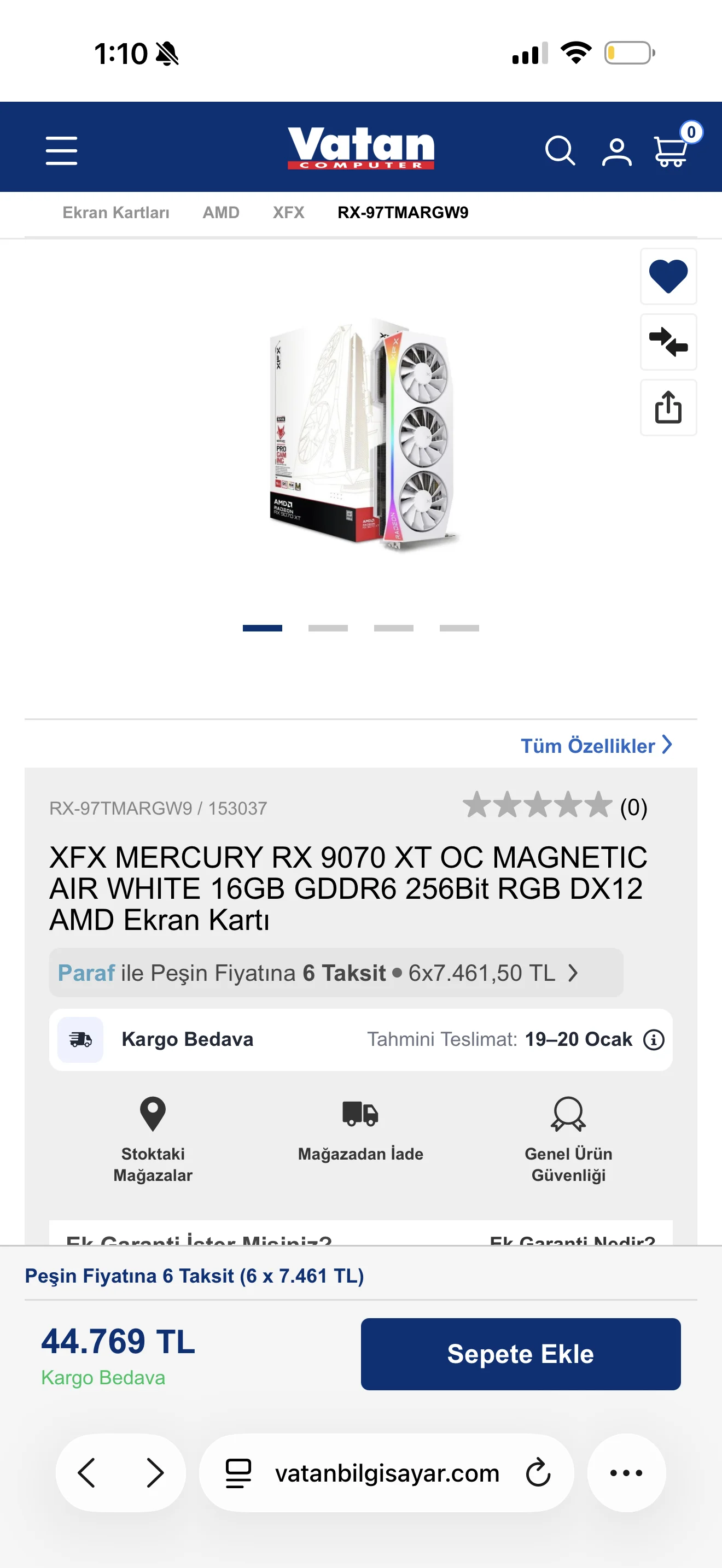
Task: Toggle the favorite heart for this product
Action: coord(668,276)
